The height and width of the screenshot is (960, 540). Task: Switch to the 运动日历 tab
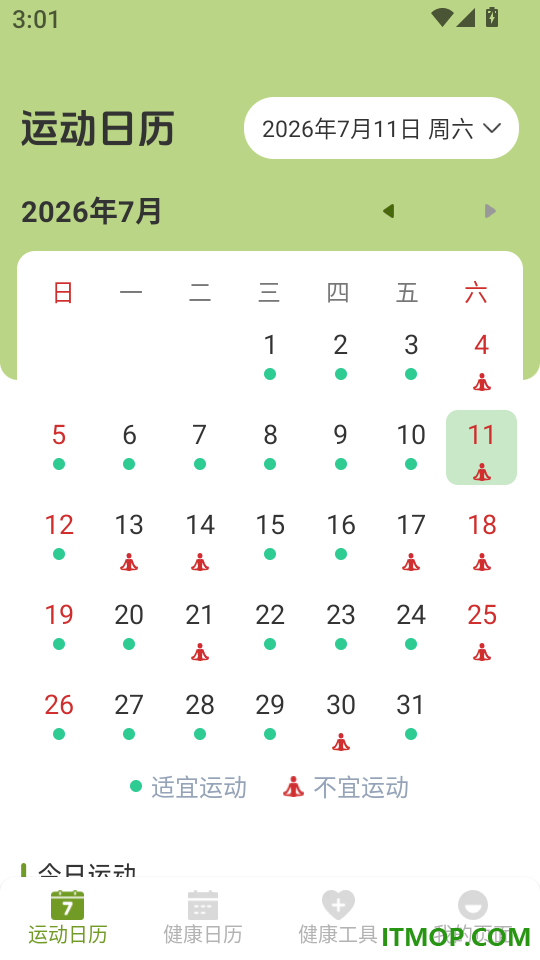67,917
